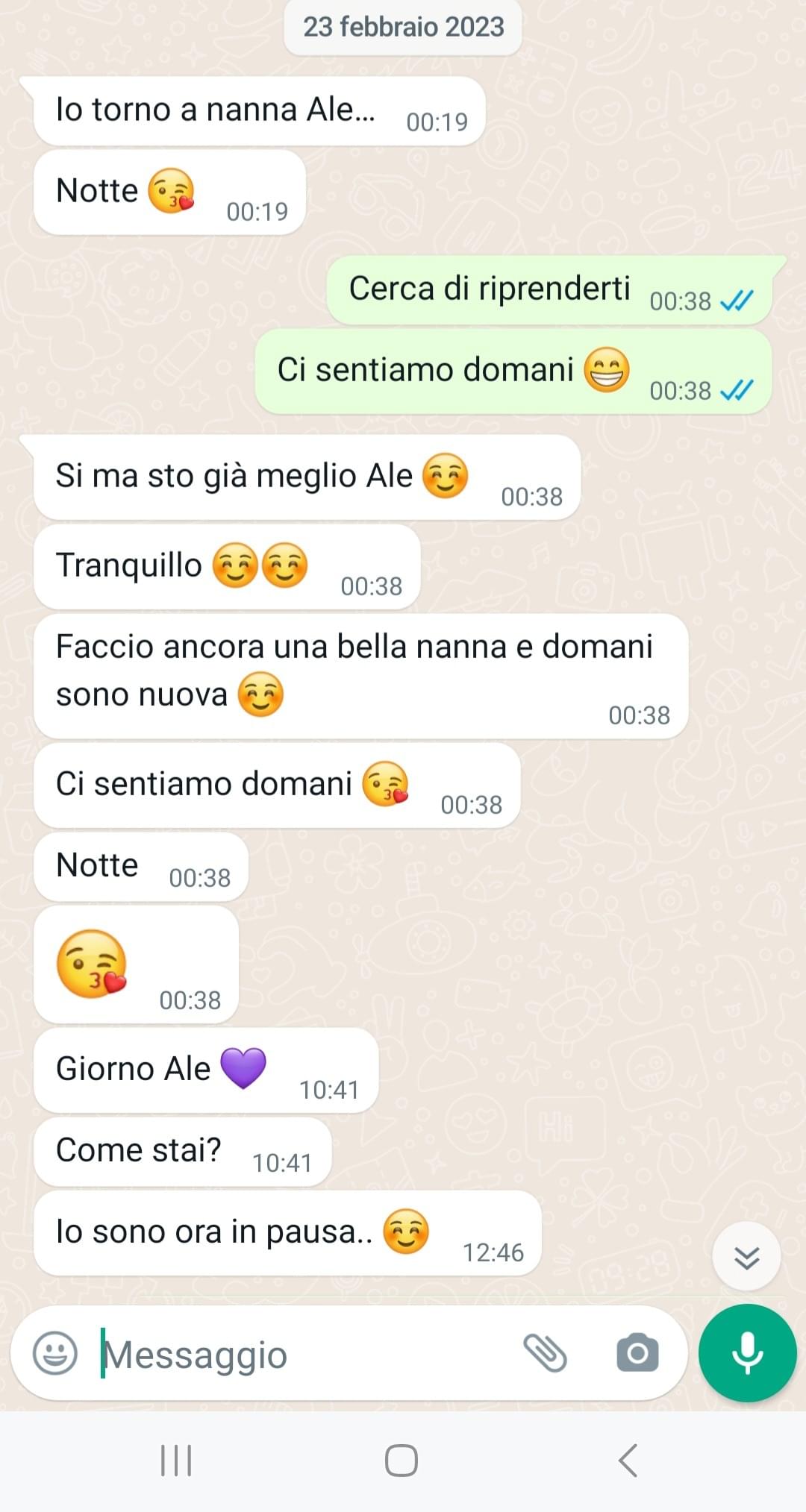Focus the Messaggio text field
The image size is (806, 1512).
click(x=299, y=1355)
